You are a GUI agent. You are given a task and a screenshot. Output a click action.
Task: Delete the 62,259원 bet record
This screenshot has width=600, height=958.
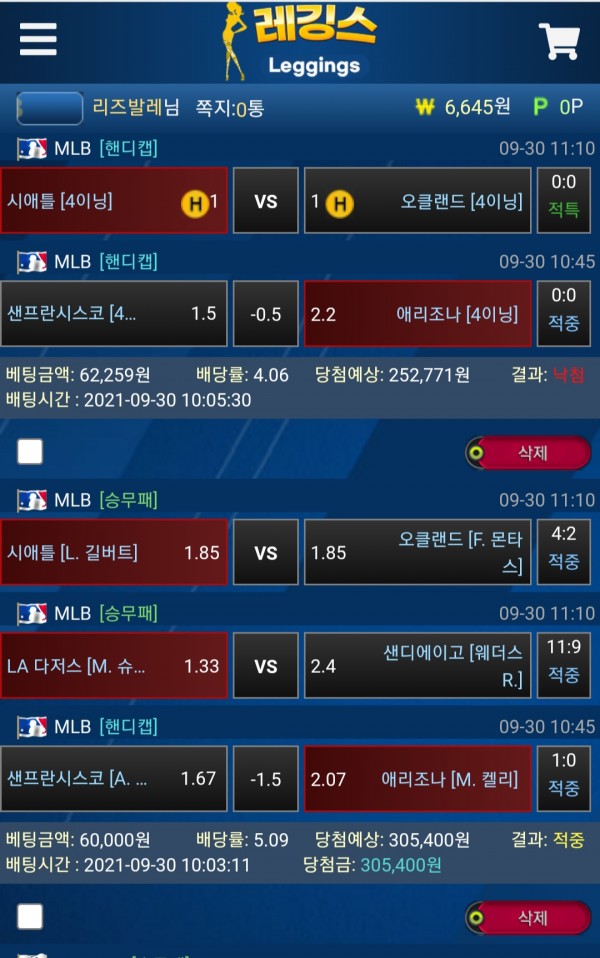[528, 452]
